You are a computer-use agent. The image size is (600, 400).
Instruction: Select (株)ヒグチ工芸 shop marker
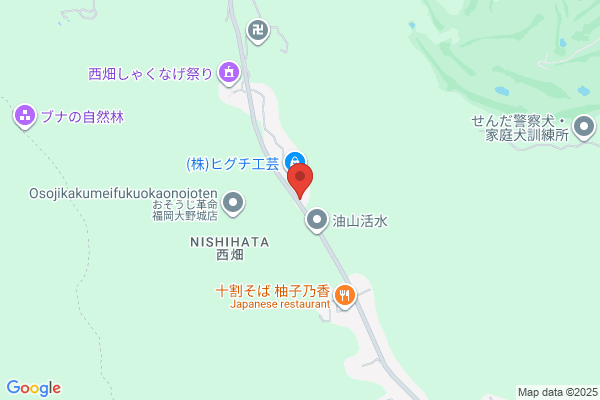pyautogui.click(x=295, y=161)
